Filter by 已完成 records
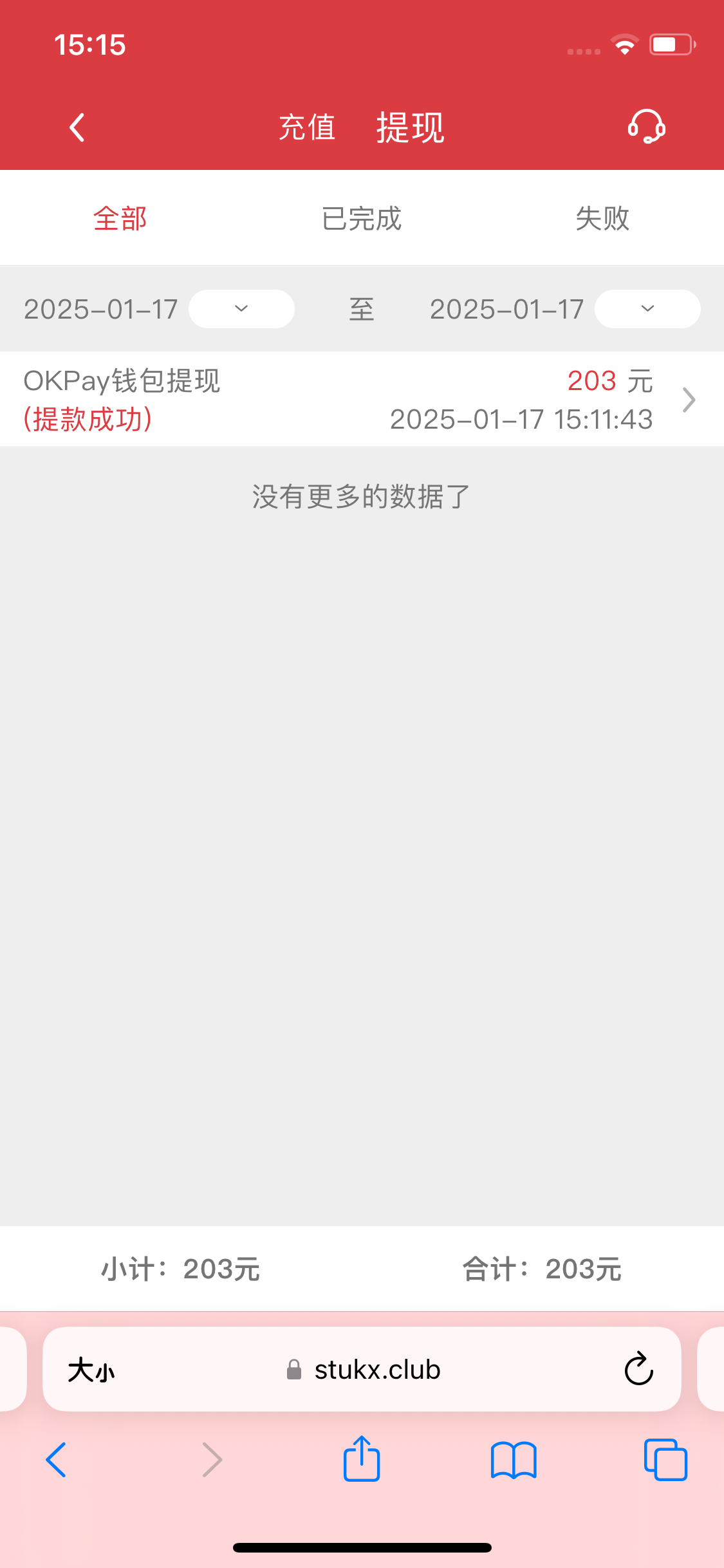Image resolution: width=724 pixels, height=1568 pixels. 362,218
